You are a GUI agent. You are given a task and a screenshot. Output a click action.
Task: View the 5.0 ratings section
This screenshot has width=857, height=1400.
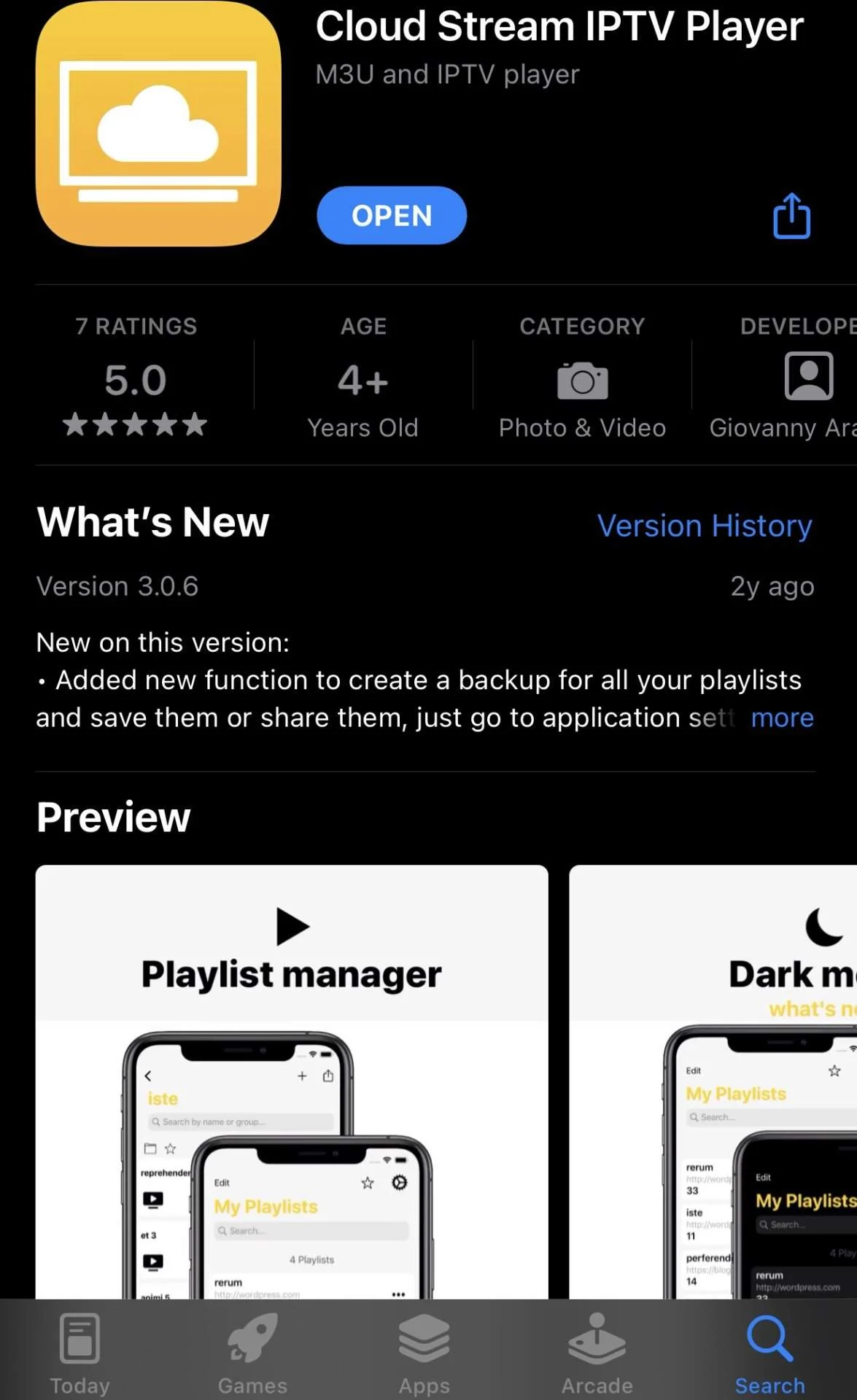coord(136,376)
